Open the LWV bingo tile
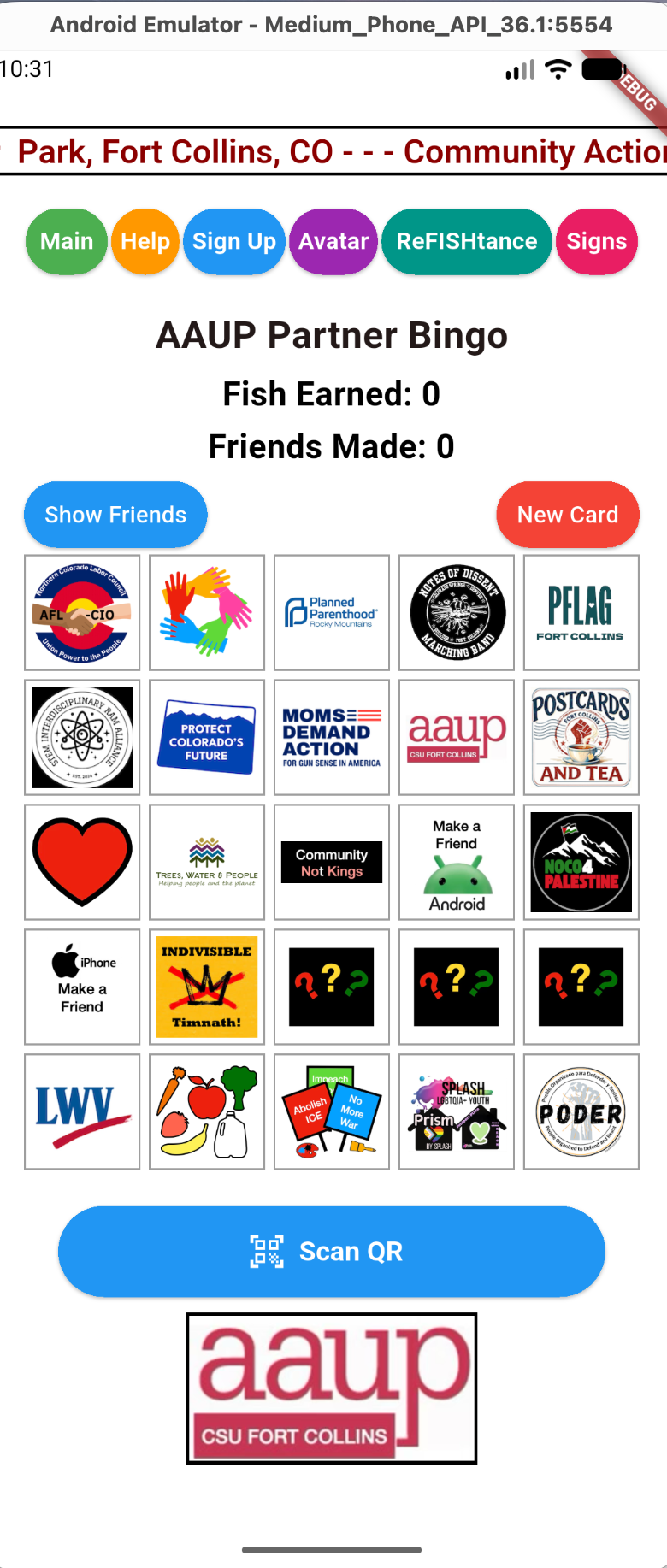The height and width of the screenshot is (1568, 667). (x=82, y=1111)
